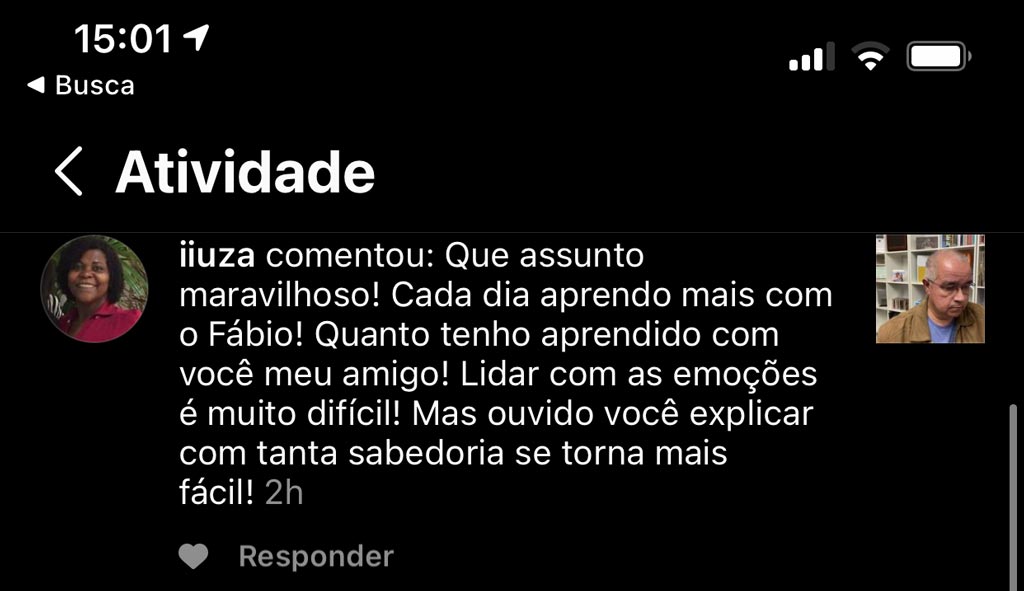Open the post thumbnail beside iiuza's comment
The height and width of the screenshot is (591, 1024).
[x=930, y=289]
